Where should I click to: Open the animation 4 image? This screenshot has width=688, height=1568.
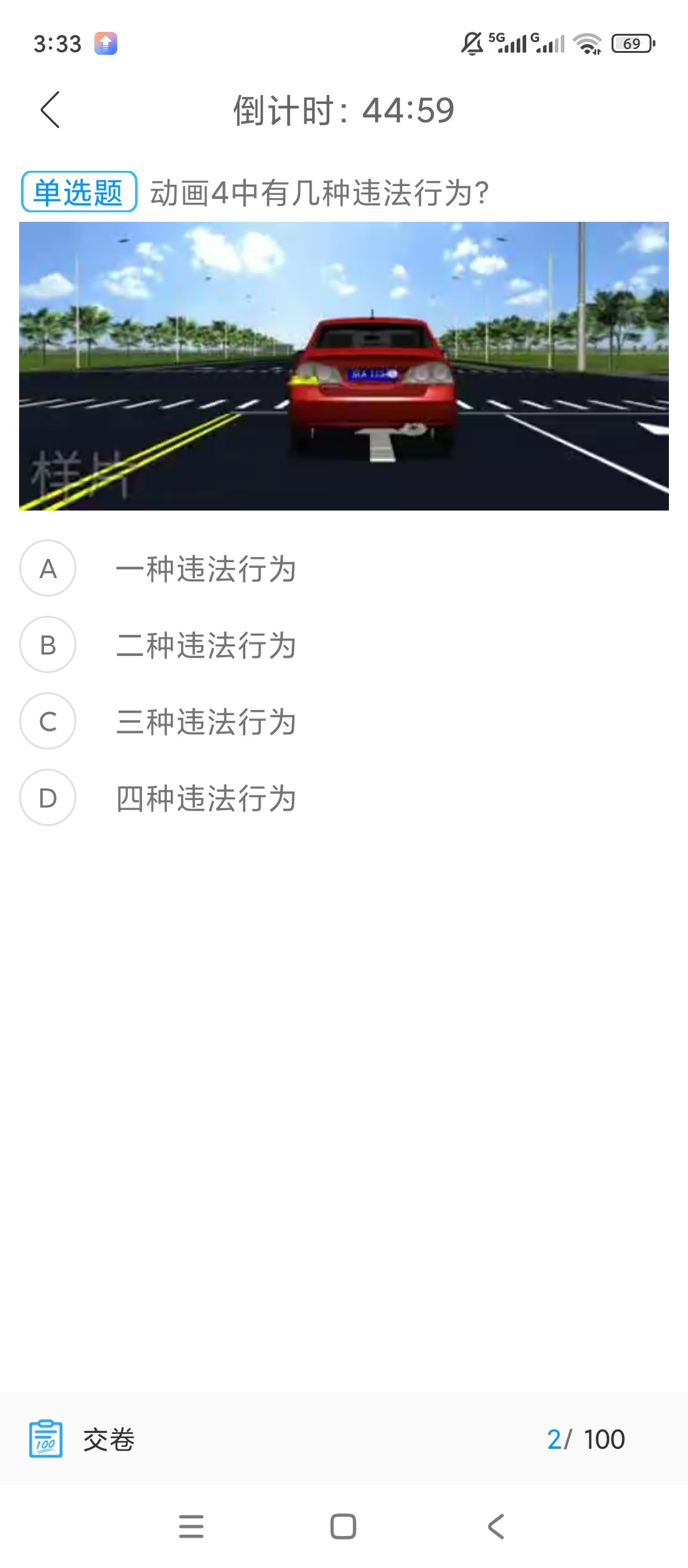pyautogui.click(x=344, y=366)
